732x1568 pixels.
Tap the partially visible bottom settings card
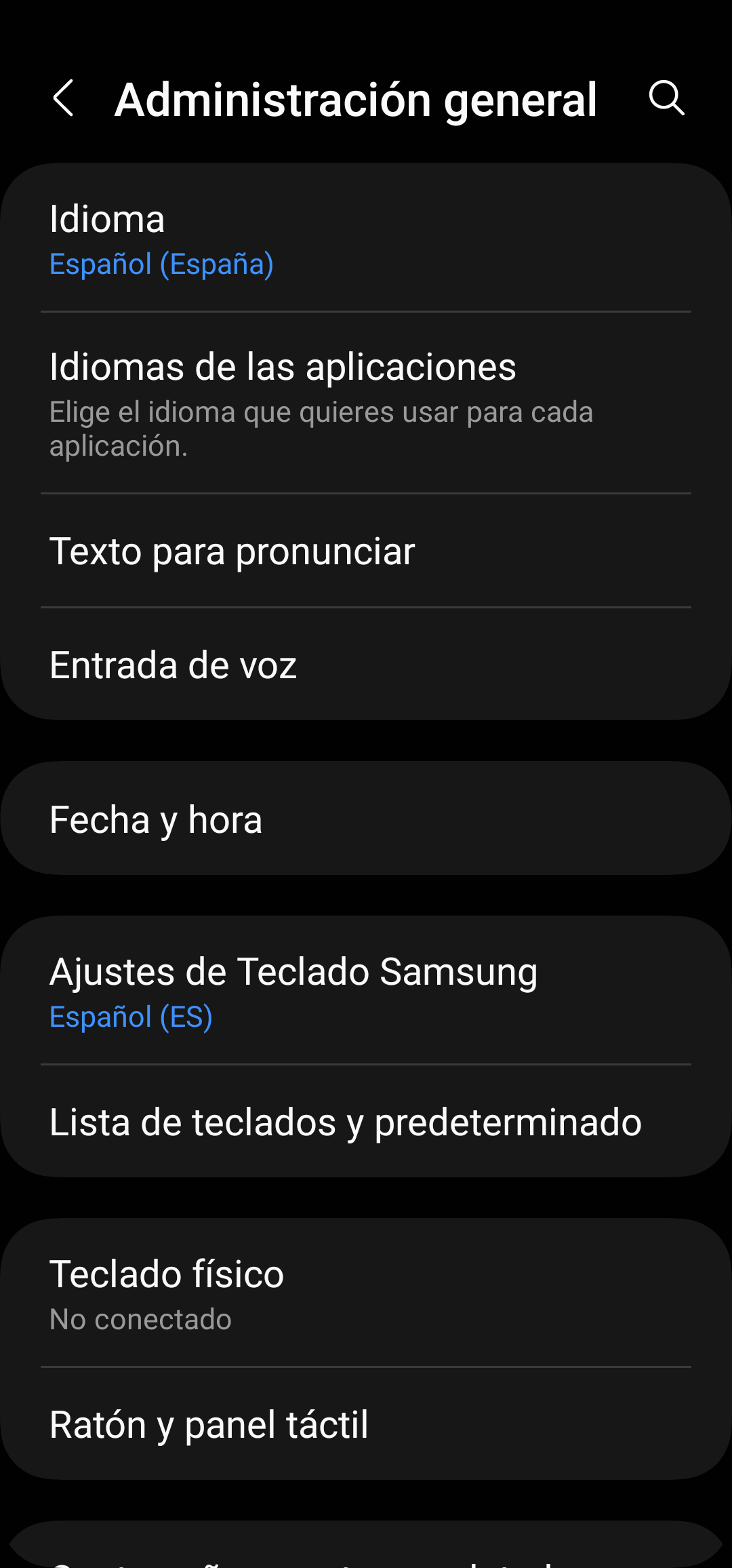(366, 1553)
